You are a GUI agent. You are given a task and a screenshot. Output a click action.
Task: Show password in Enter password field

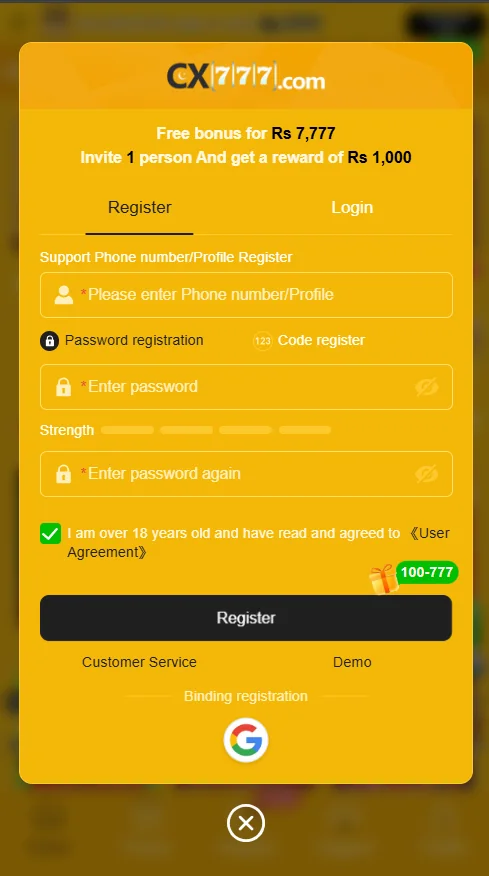pos(426,387)
